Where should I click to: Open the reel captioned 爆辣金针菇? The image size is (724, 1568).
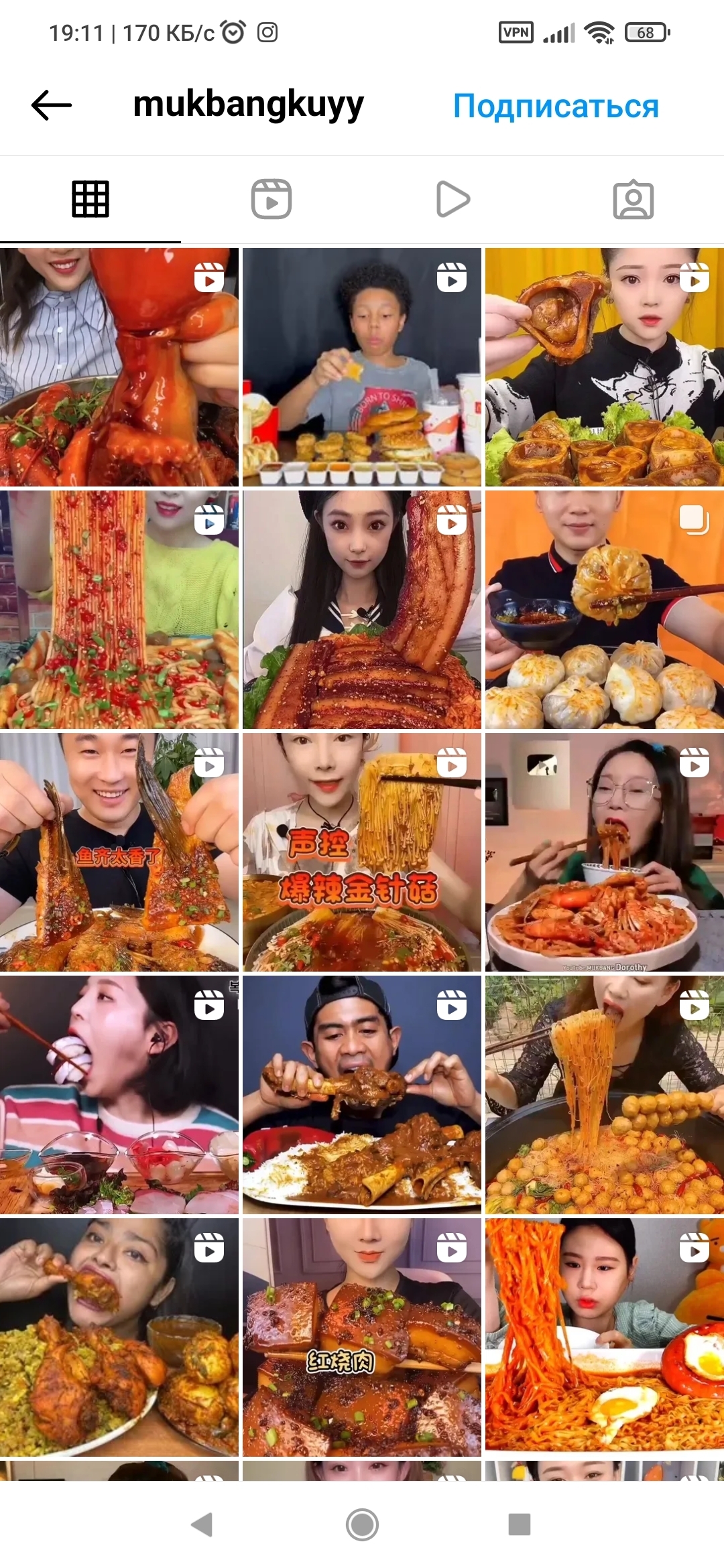(x=361, y=852)
